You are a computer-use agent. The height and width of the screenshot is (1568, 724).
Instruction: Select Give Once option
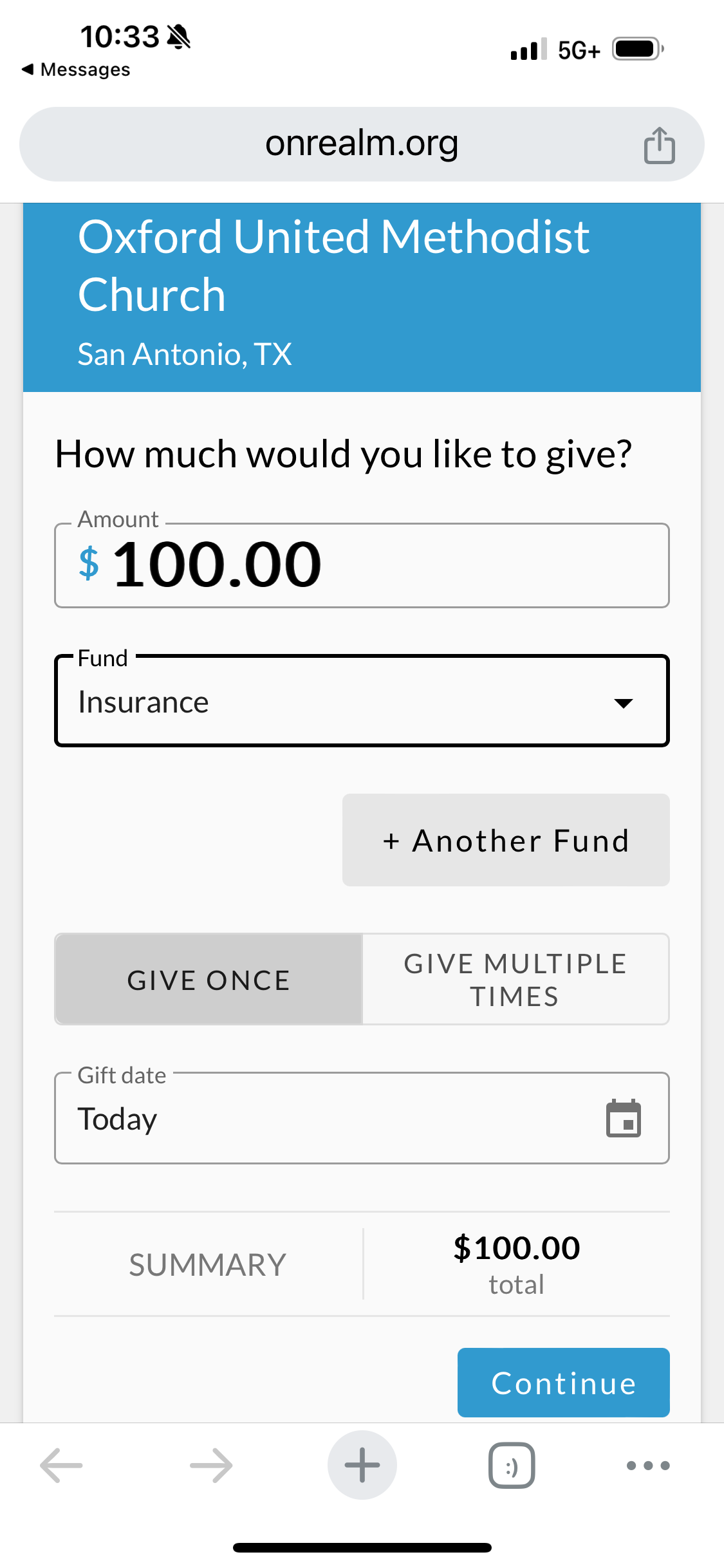[209, 979]
